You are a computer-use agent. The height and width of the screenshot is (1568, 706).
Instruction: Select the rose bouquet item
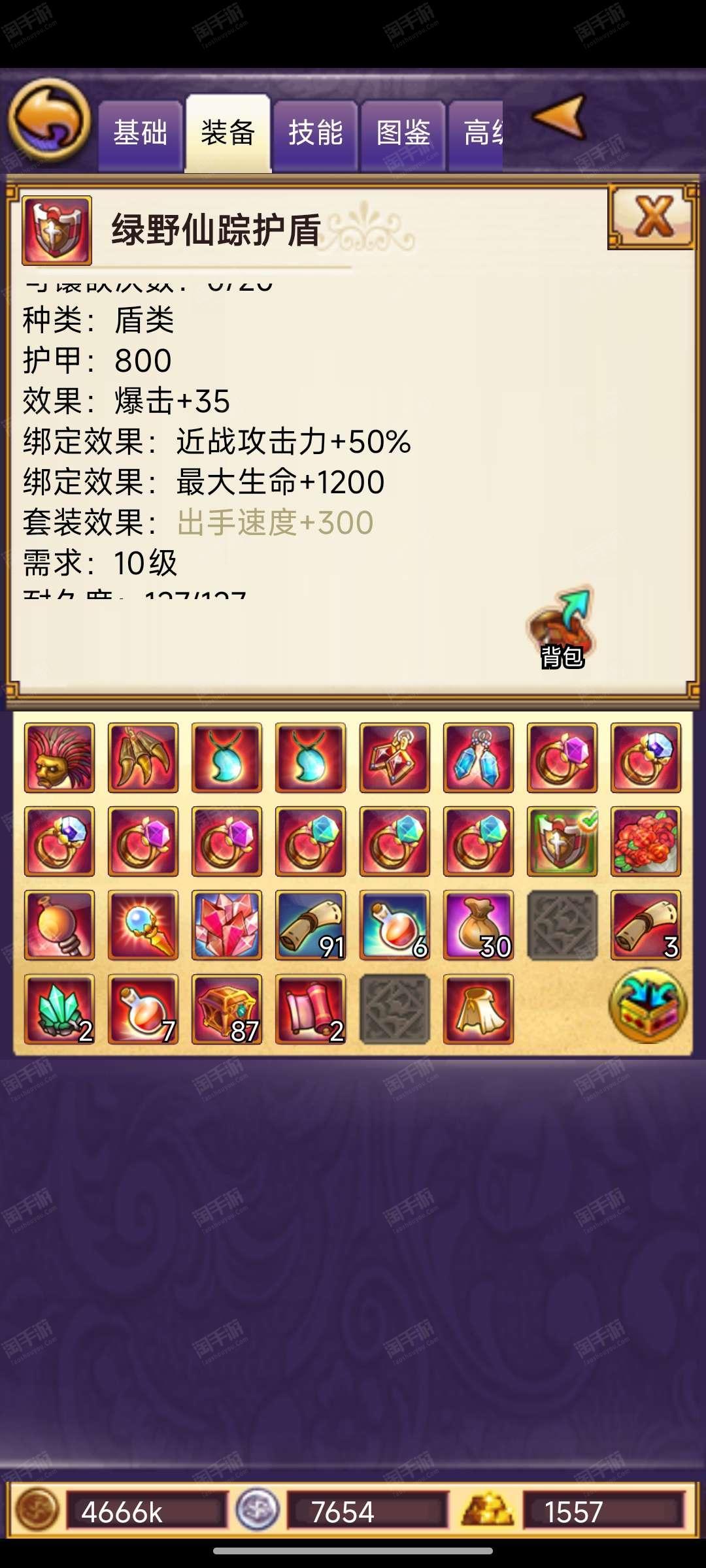pyautogui.click(x=646, y=841)
